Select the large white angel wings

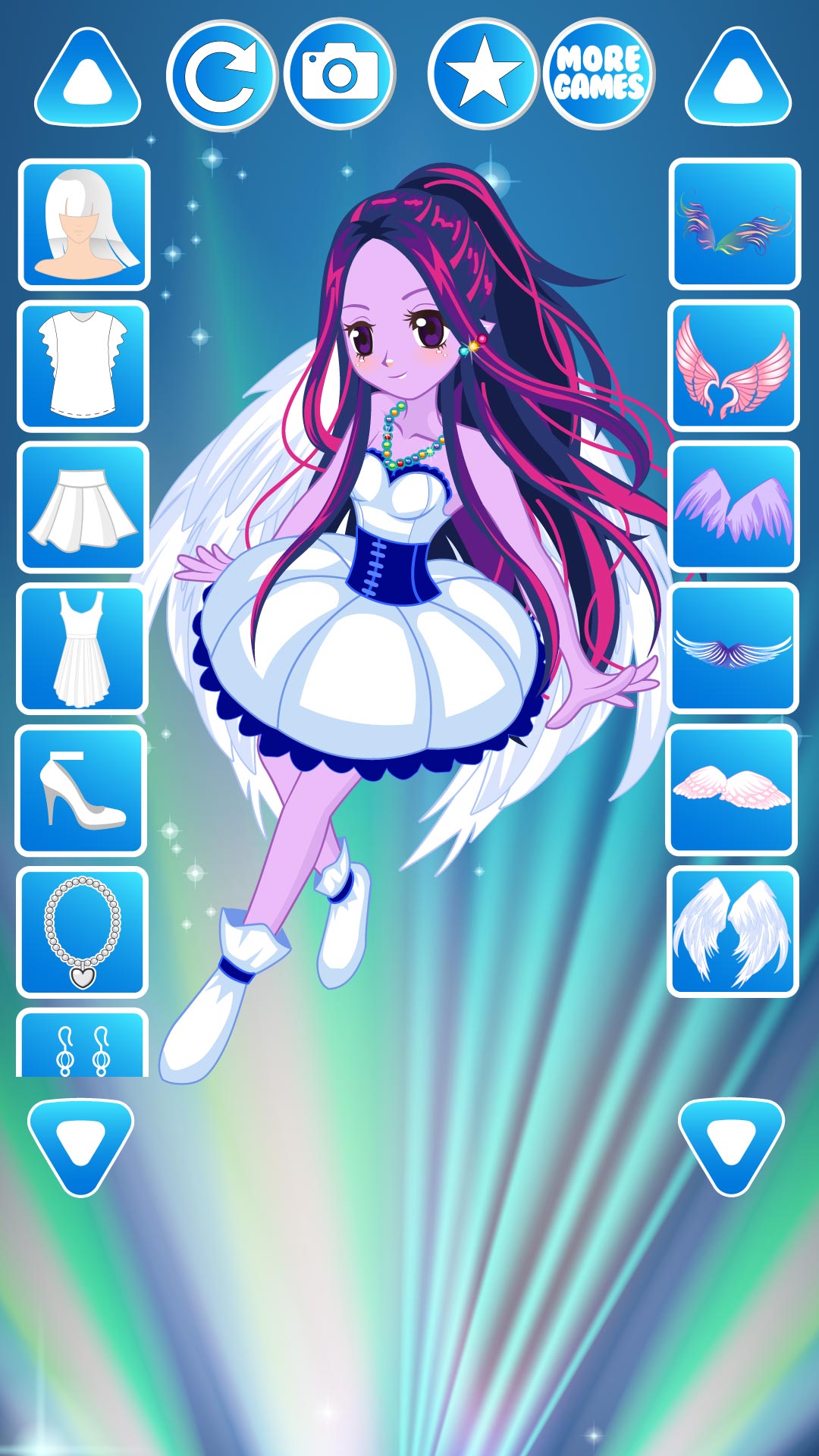pyautogui.click(x=732, y=931)
